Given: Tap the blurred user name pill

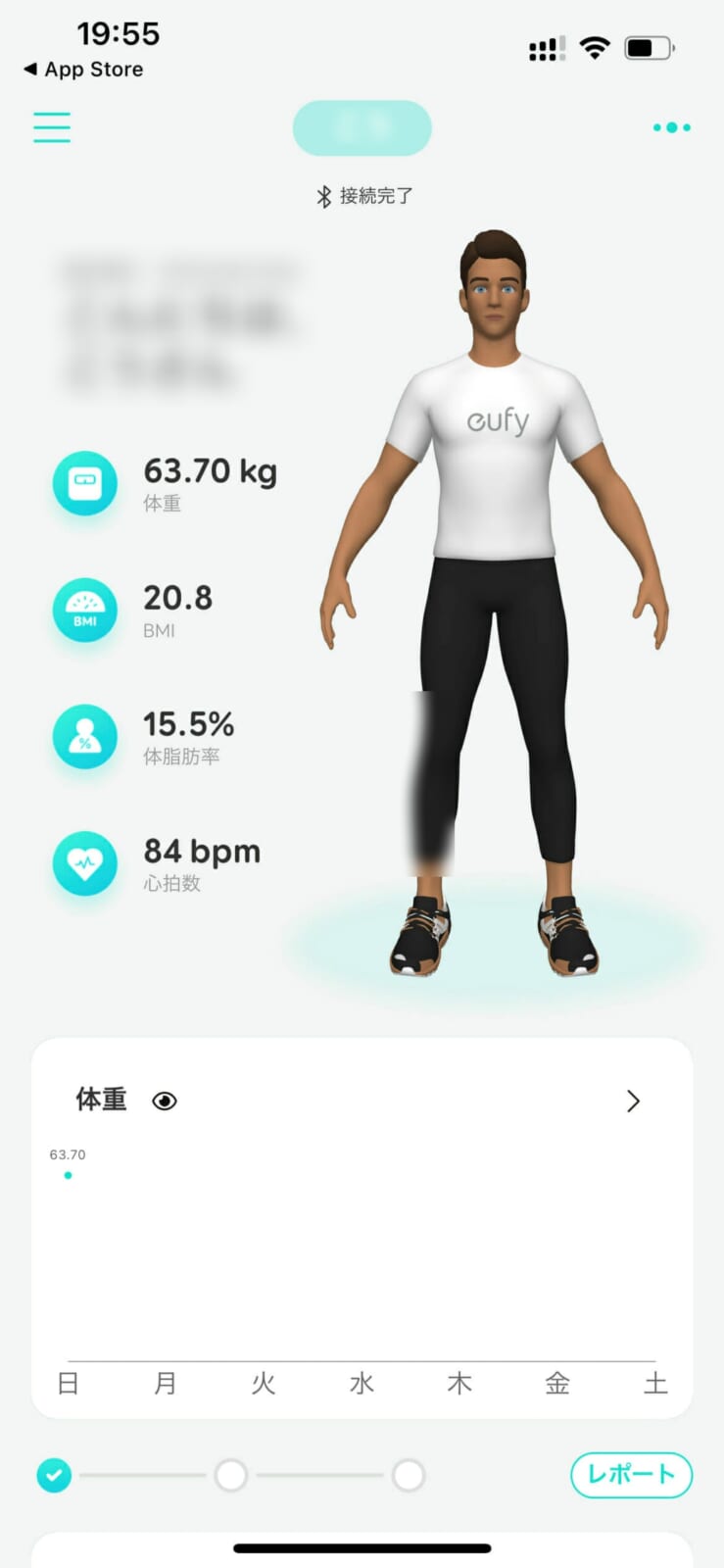Looking at the screenshot, I should (362, 128).
